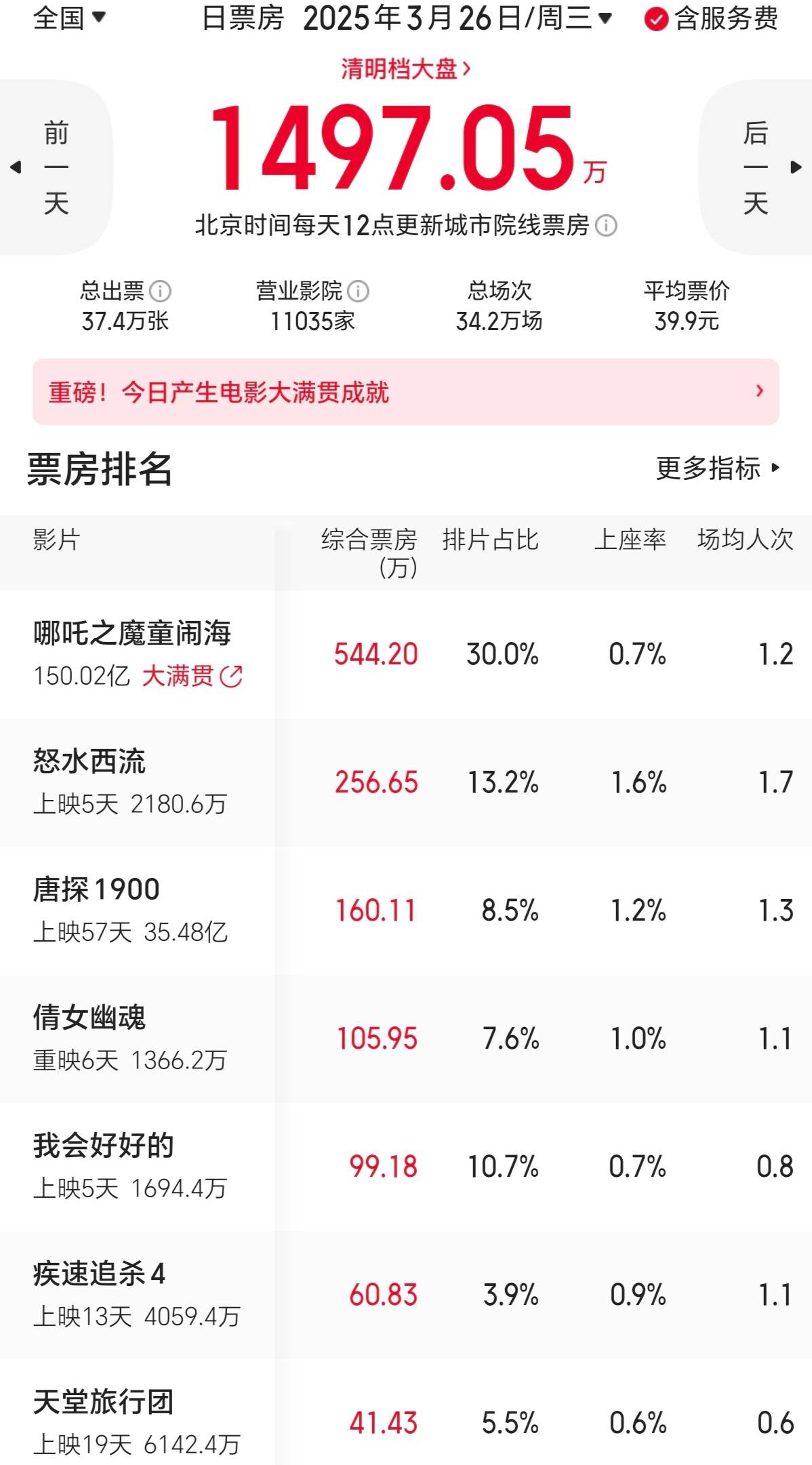Click the info icon next to 总出票
812x1465 pixels.
160,289
